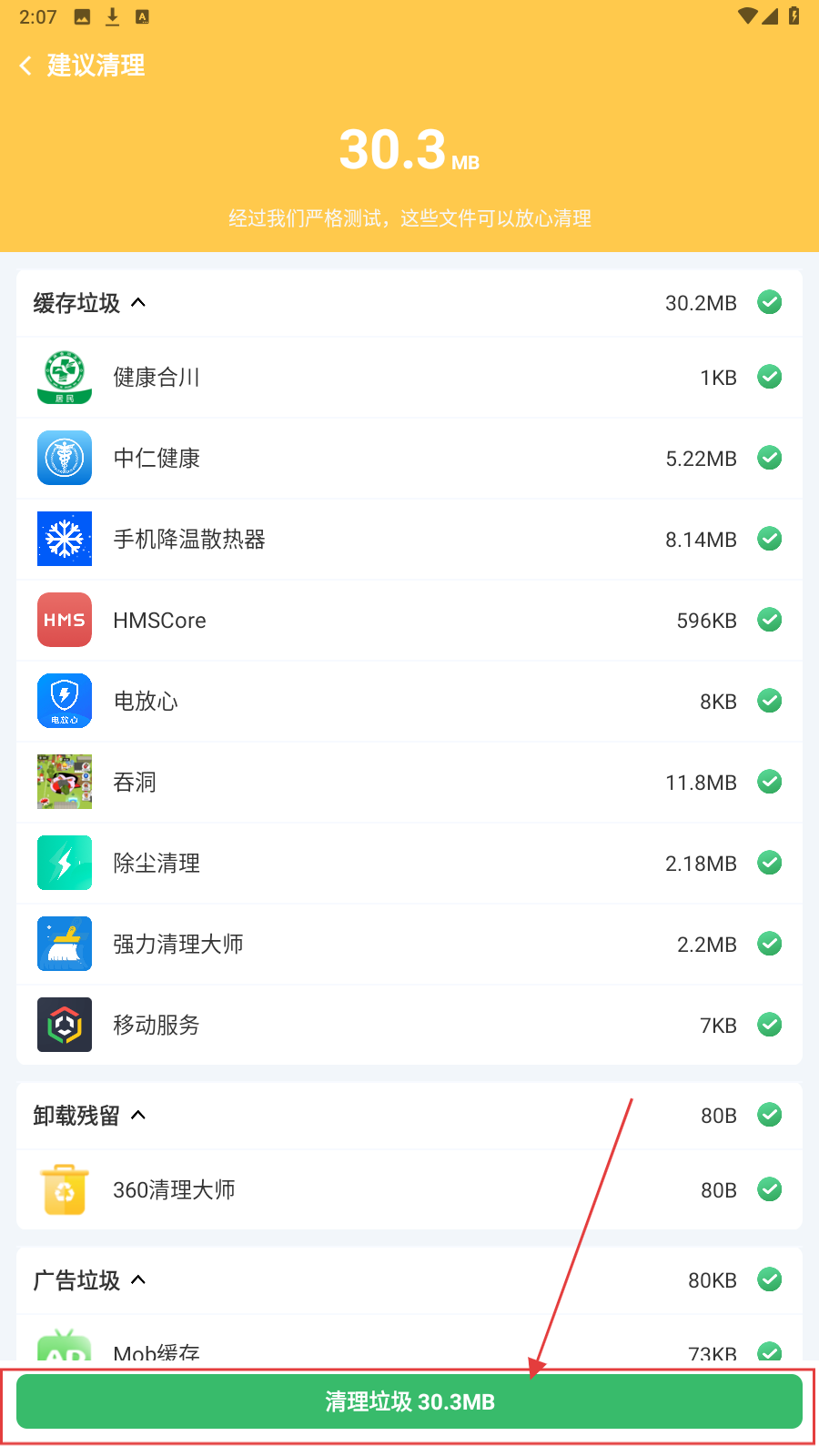819x1456 pixels.
Task: Uncheck the 卸载残留 group checkbox
Action: 770,1116
